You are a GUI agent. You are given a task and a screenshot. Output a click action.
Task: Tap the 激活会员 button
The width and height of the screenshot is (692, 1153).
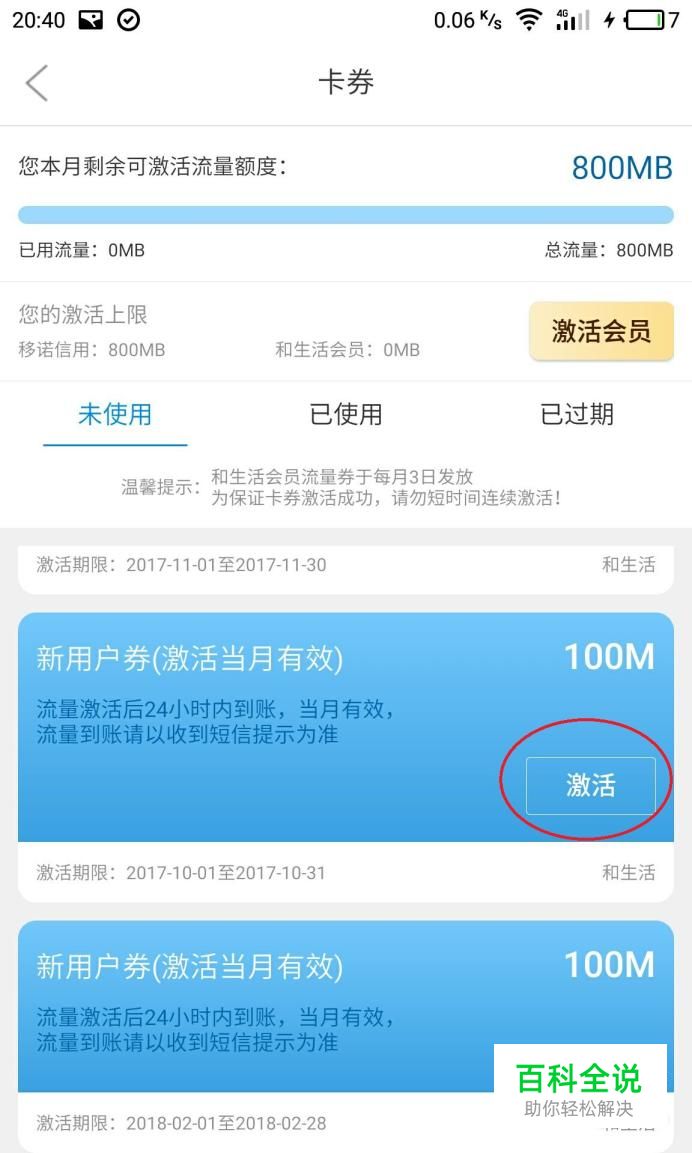(601, 331)
